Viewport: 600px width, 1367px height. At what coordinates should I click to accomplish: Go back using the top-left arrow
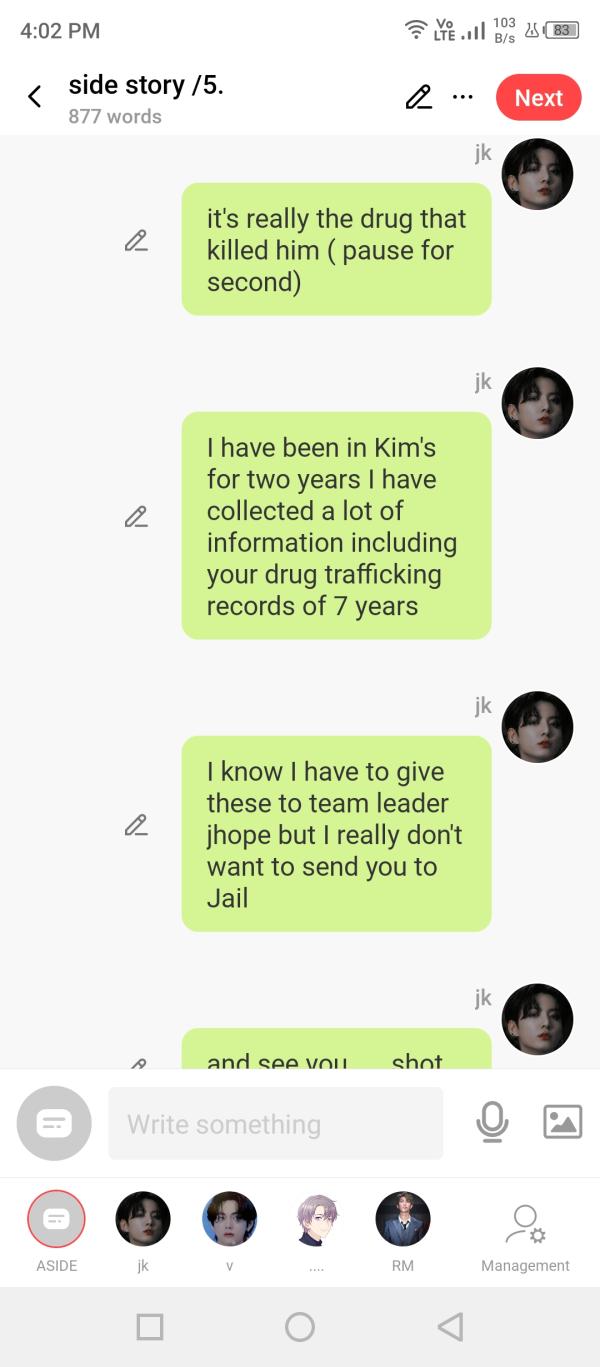click(x=35, y=97)
